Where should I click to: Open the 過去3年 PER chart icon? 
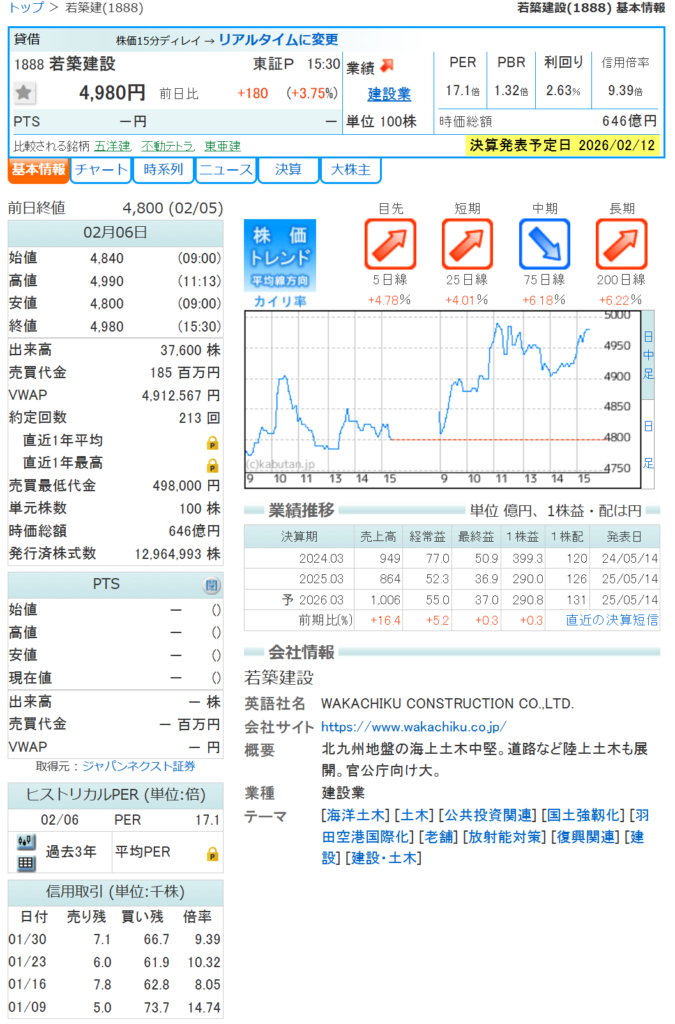(27, 852)
